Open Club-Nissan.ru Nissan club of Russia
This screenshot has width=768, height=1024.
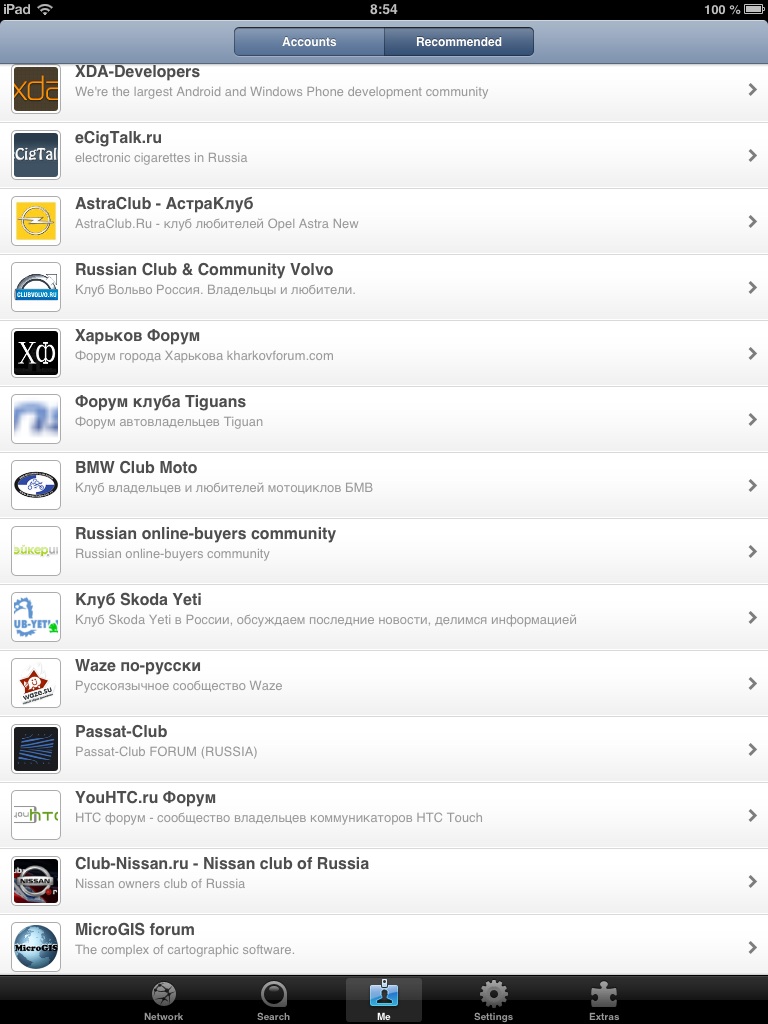point(384,881)
